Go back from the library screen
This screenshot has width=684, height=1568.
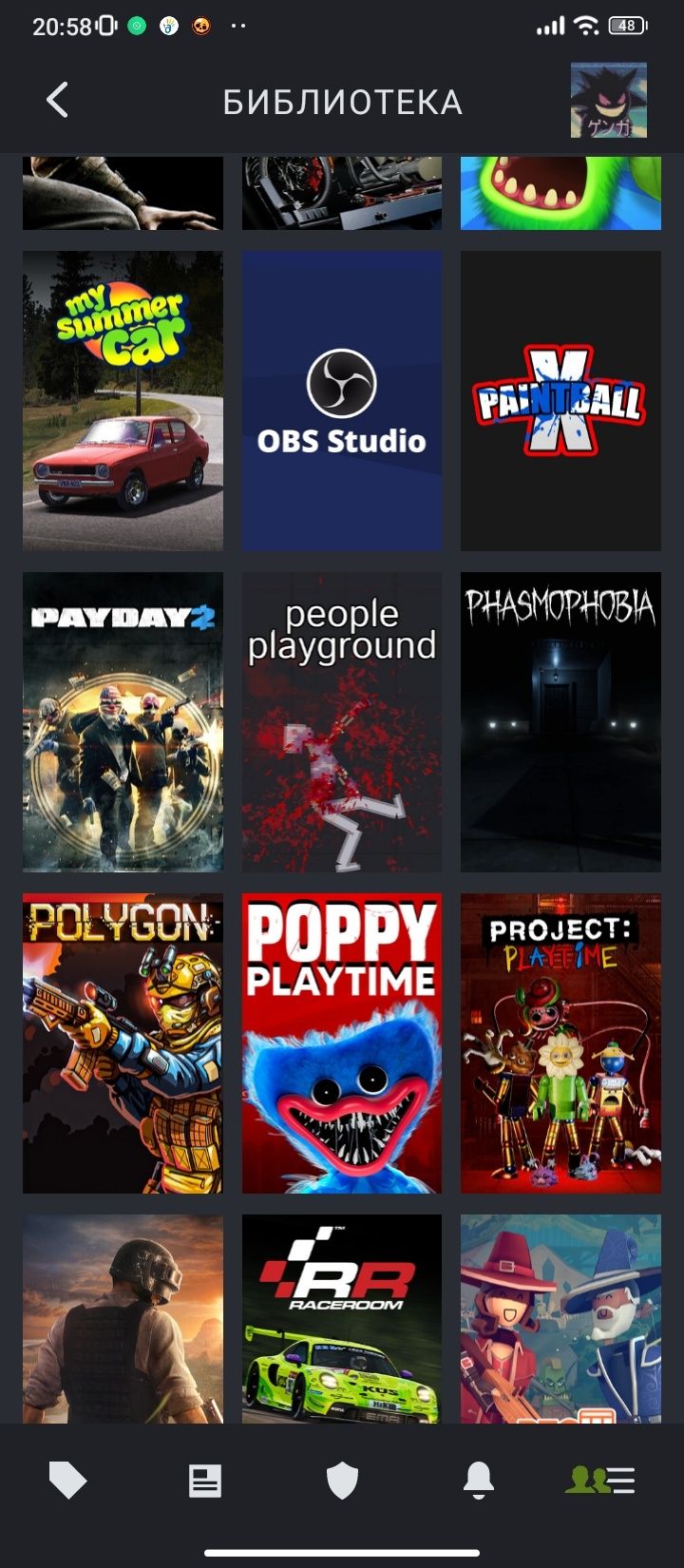pyautogui.click(x=58, y=100)
